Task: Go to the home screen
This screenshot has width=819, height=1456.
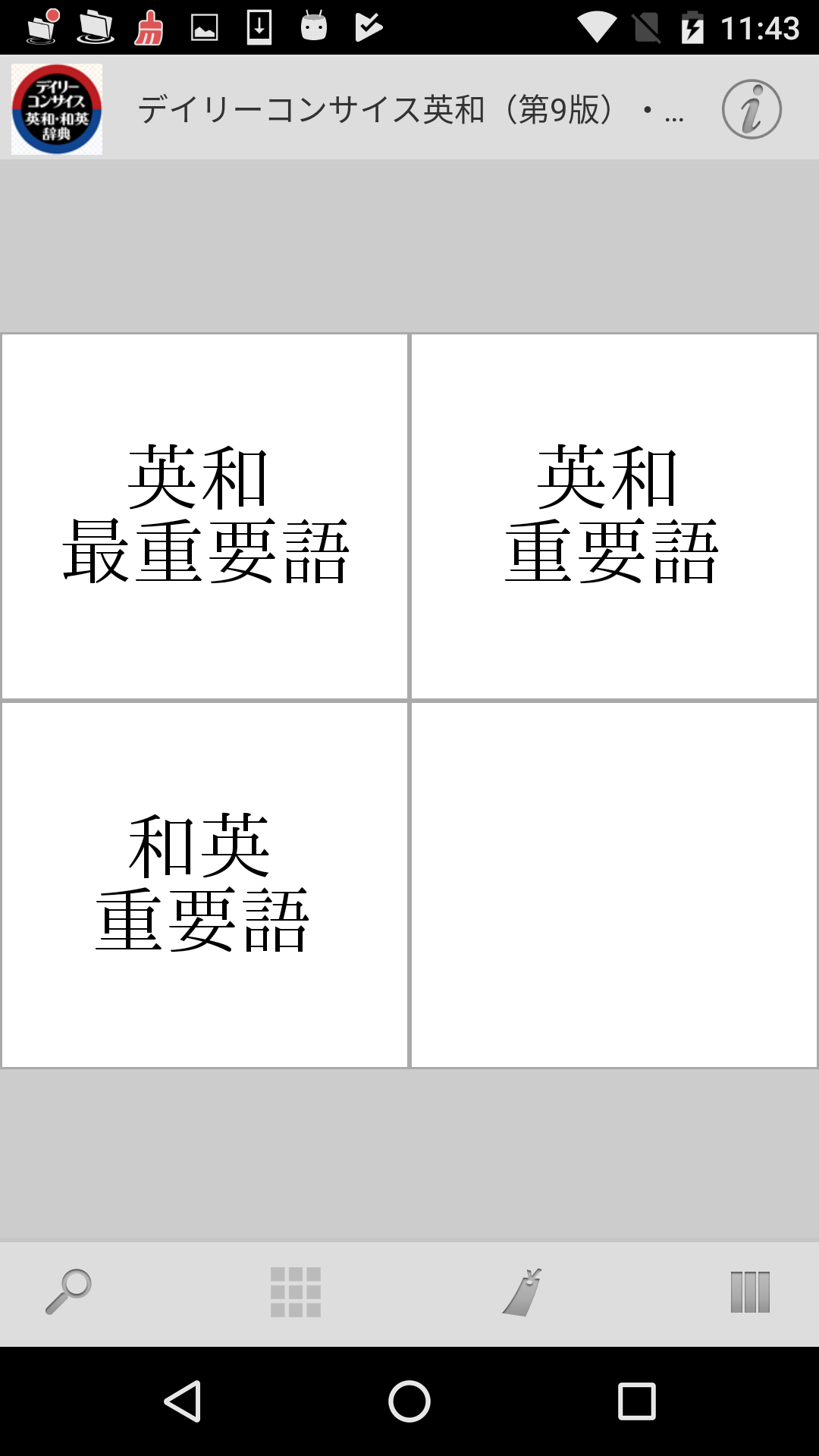Action: click(409, 1401)
